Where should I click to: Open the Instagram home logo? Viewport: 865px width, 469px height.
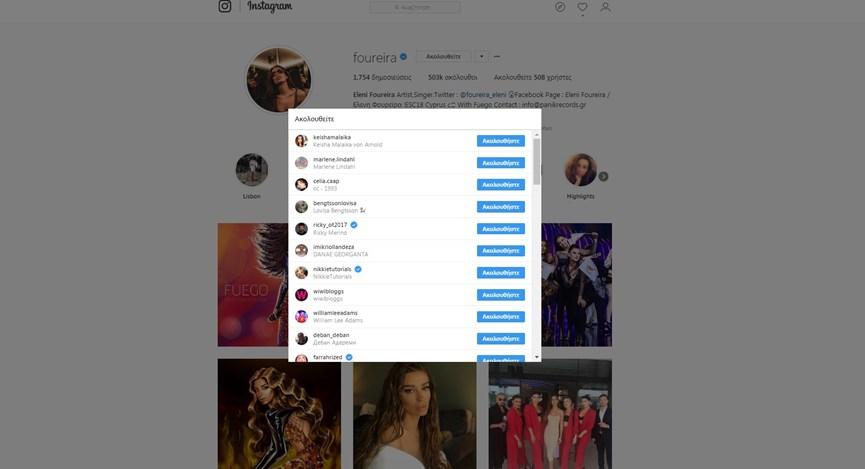click(x=270, y=7)
